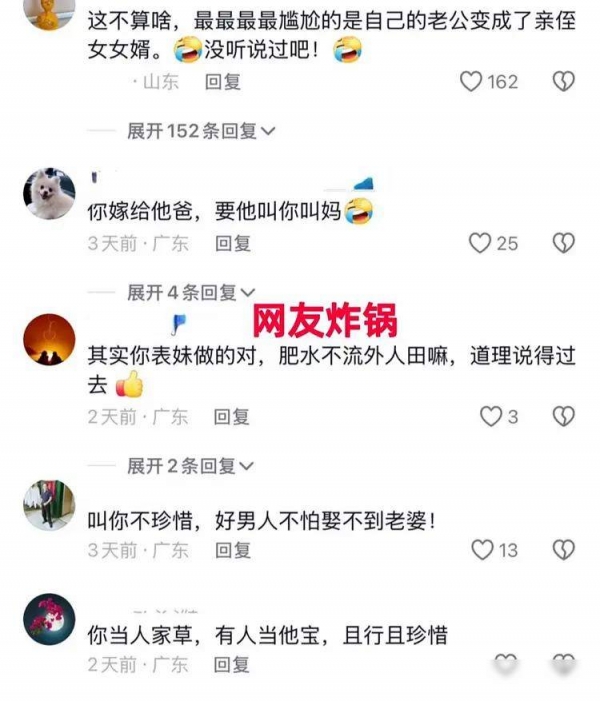Dislike the comment '其实你表妹做的对'

point(564,416)
